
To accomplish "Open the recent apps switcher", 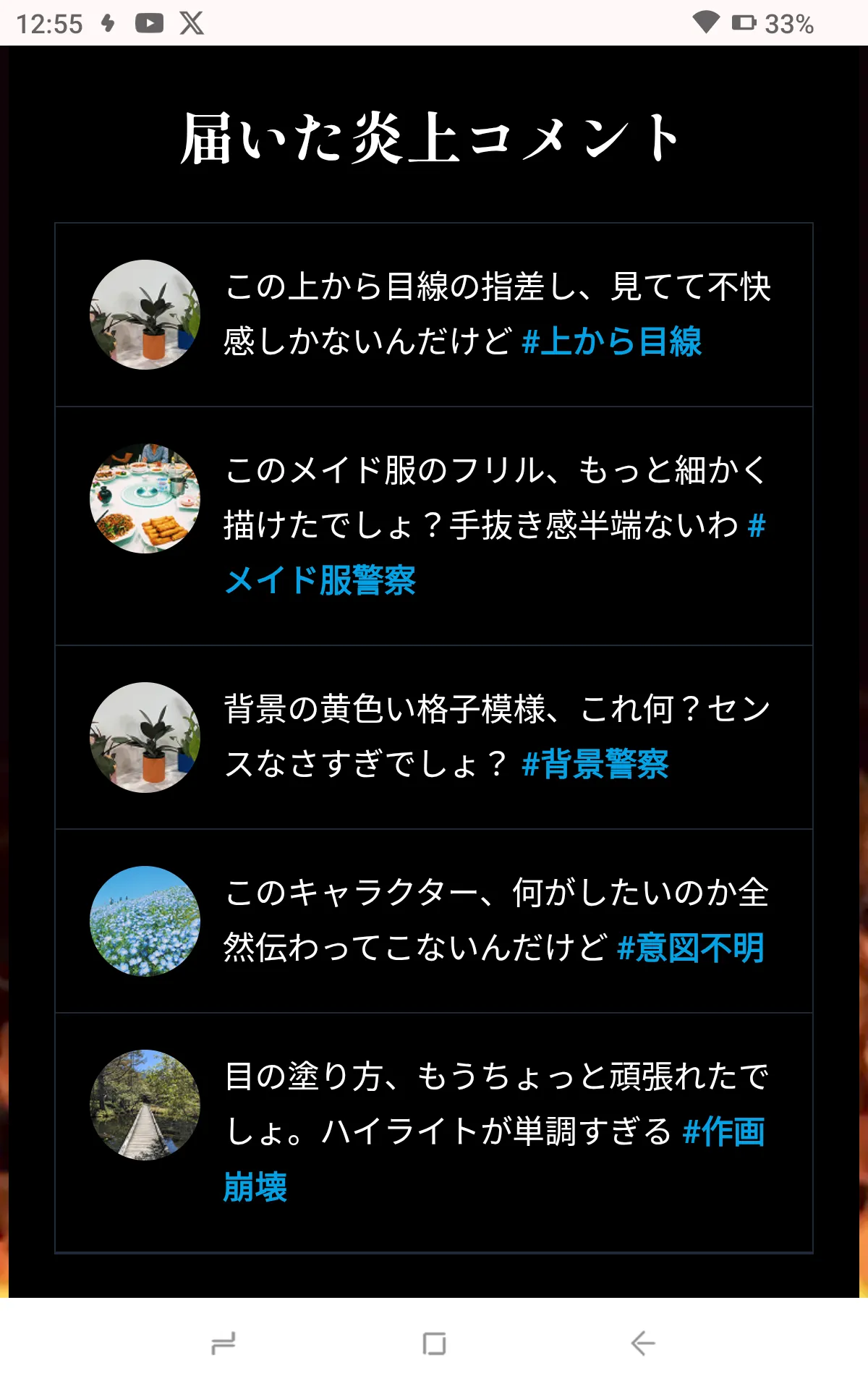I will coord(224,1343).
